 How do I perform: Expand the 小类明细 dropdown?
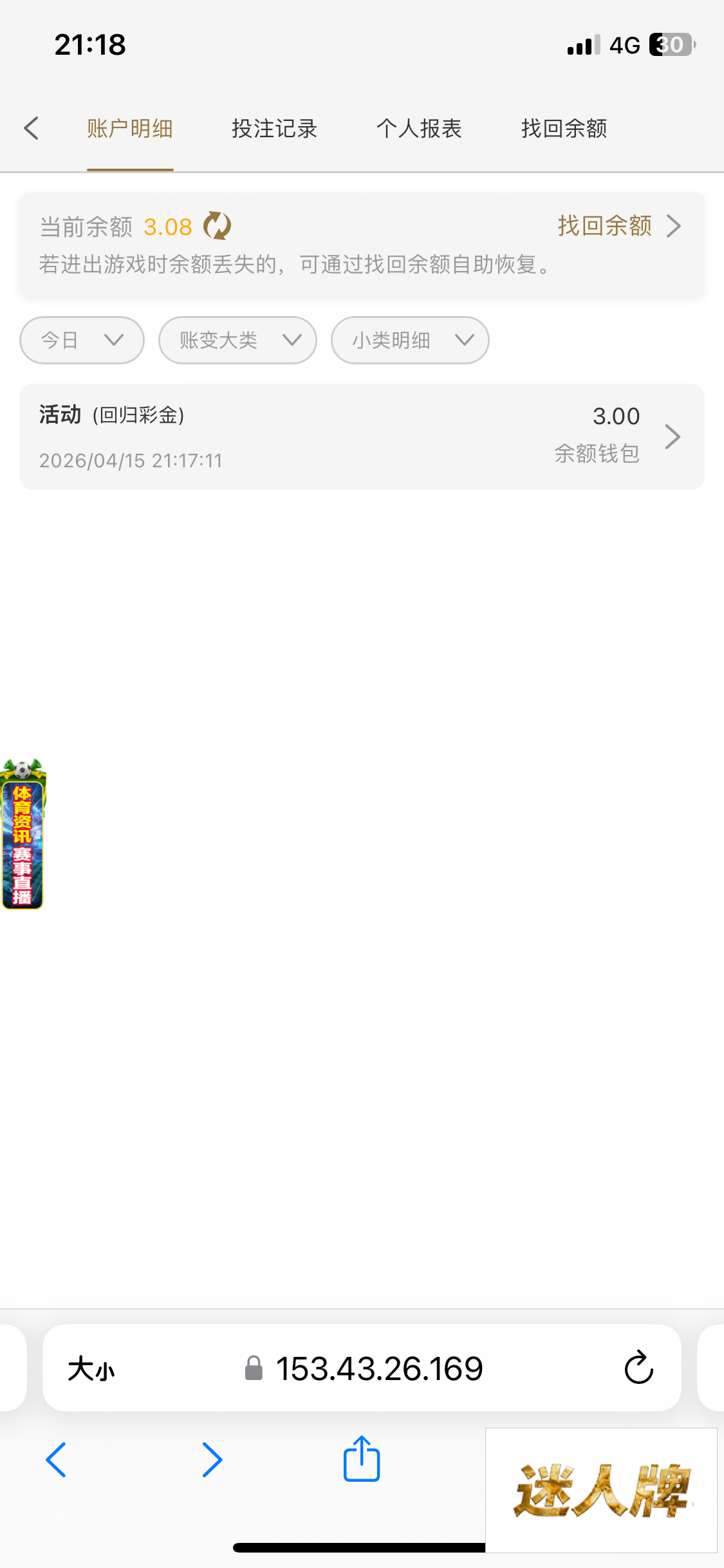(410, 340)
